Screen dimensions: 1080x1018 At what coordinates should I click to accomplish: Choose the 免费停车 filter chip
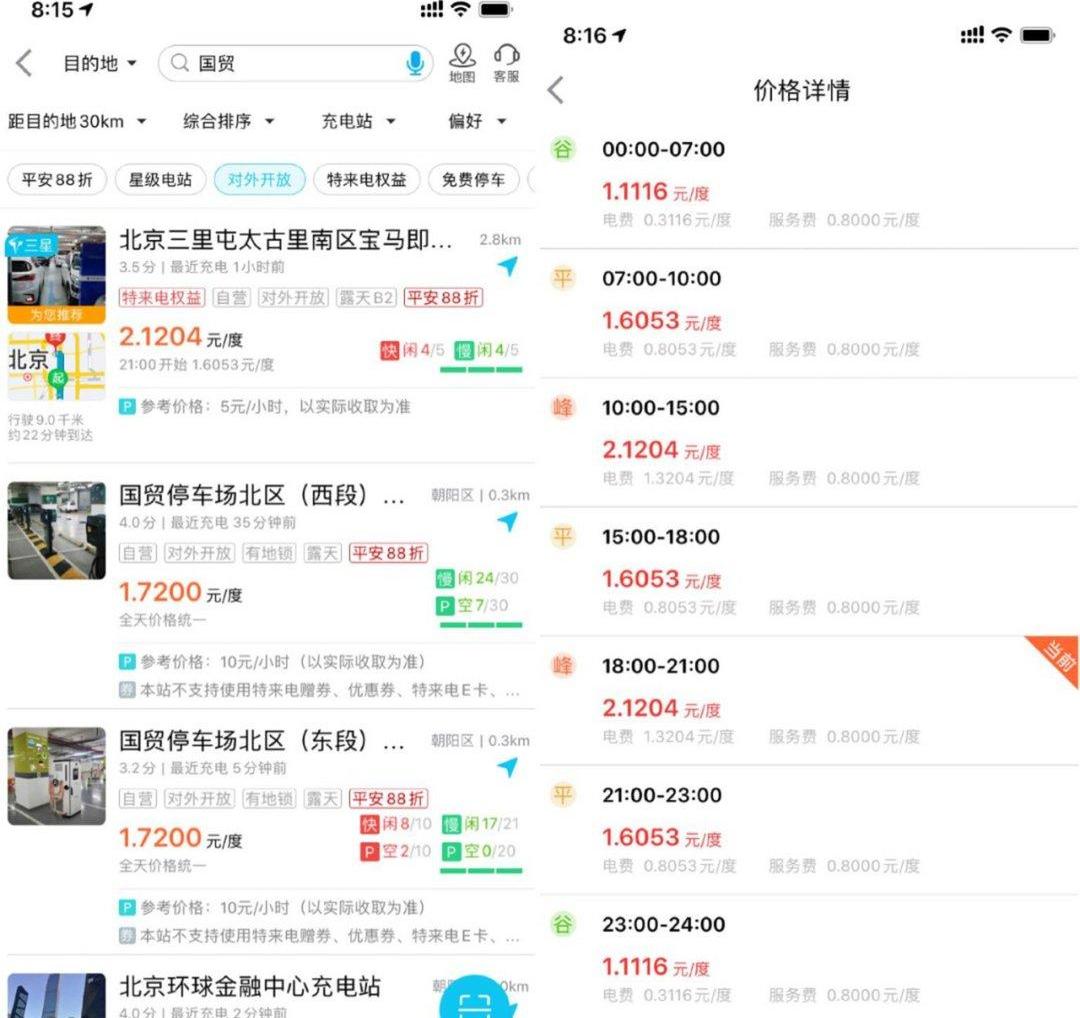[x=473, y=180]
